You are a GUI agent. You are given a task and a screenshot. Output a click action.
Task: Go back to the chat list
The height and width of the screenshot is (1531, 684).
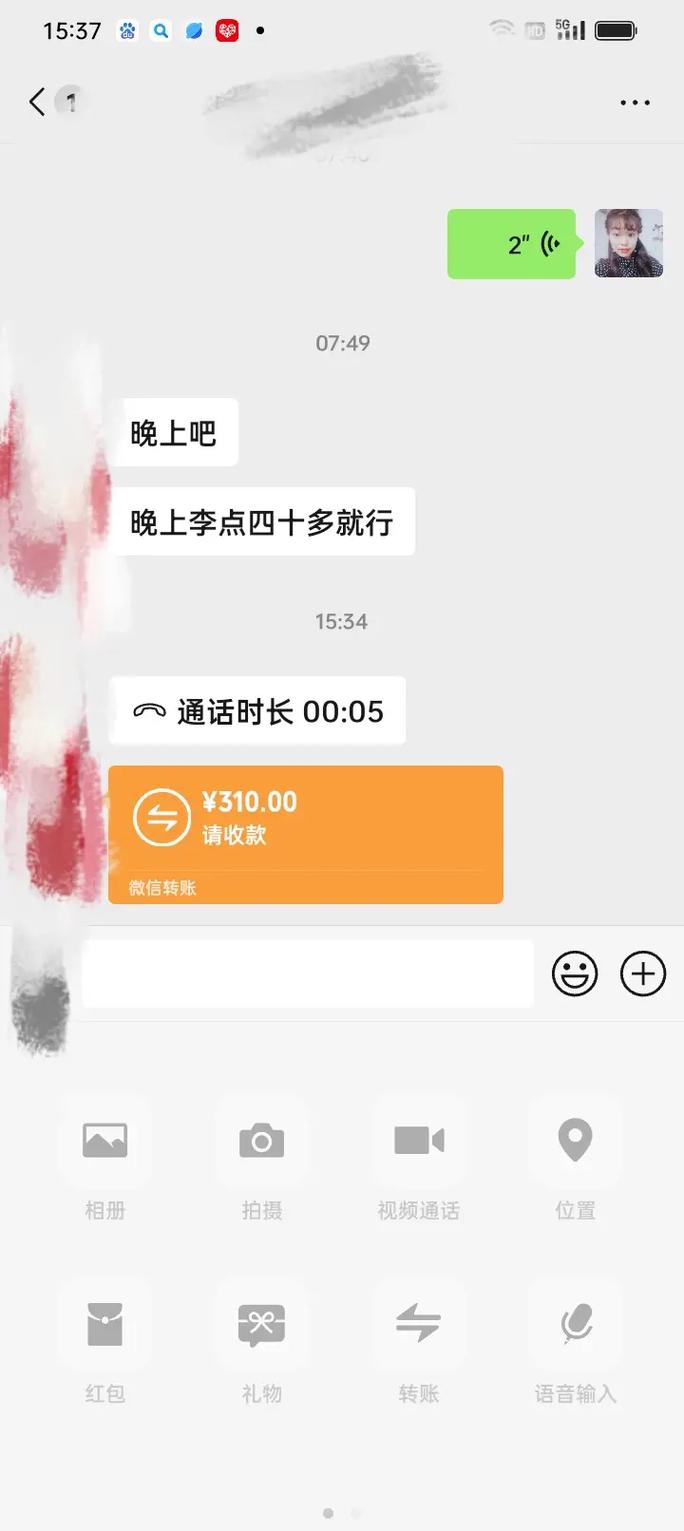(38, 102)
